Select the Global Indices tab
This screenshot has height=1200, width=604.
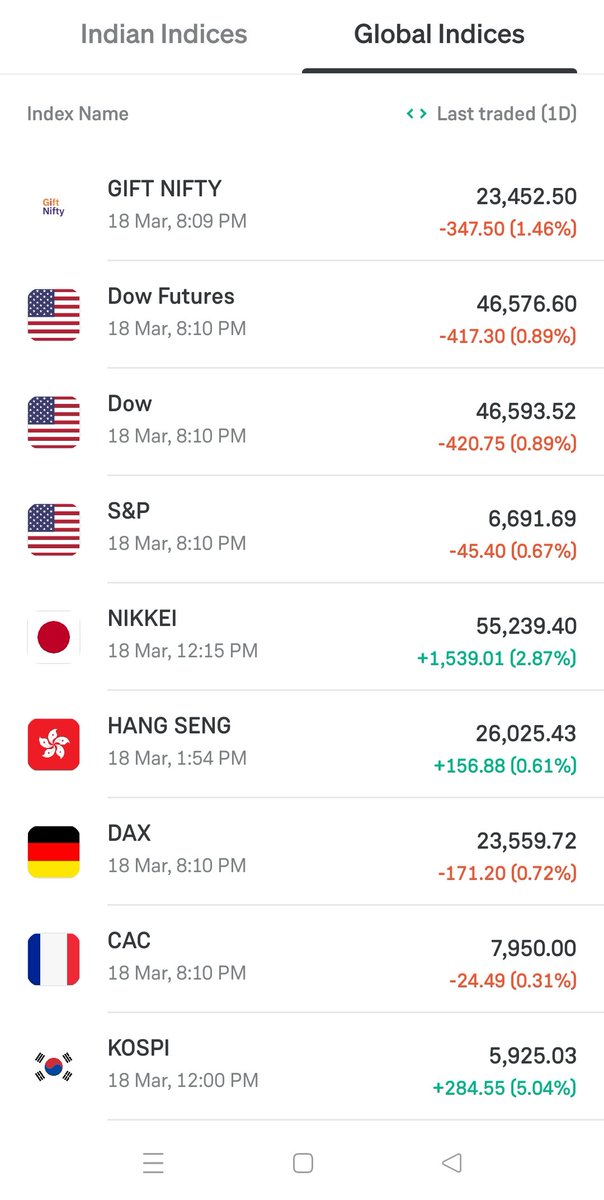pyautogui.click(x=439, y=34)
